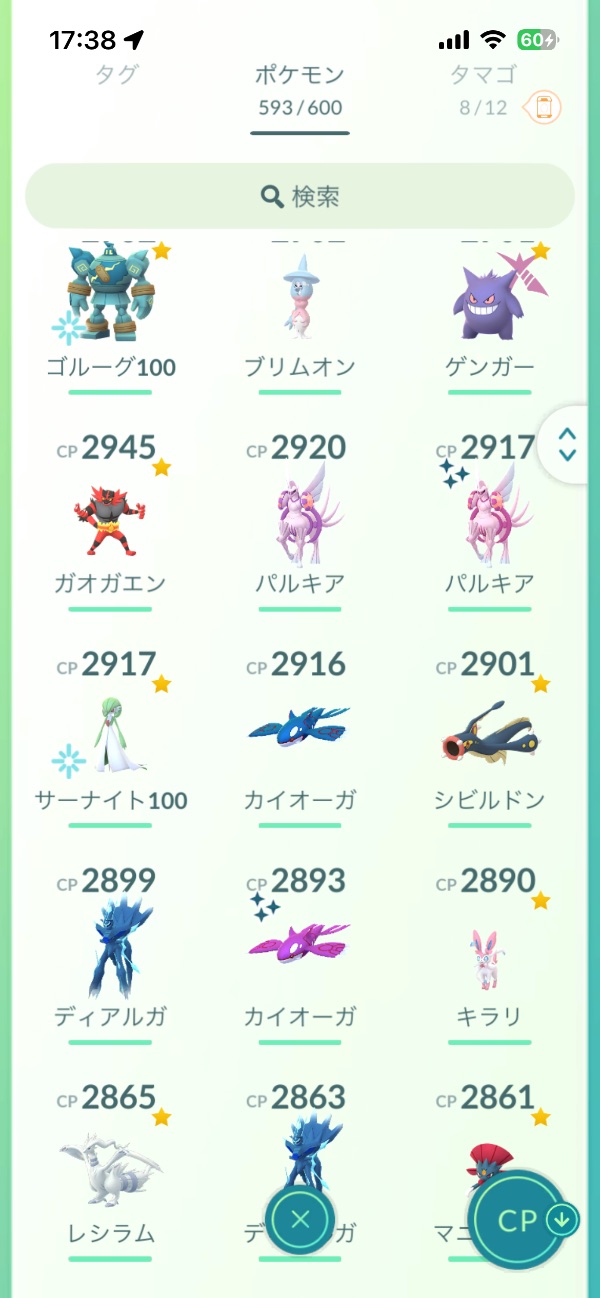Open カイオーガ with CP 2916
The image size is (600, 1298).
(x=300, y=735)
